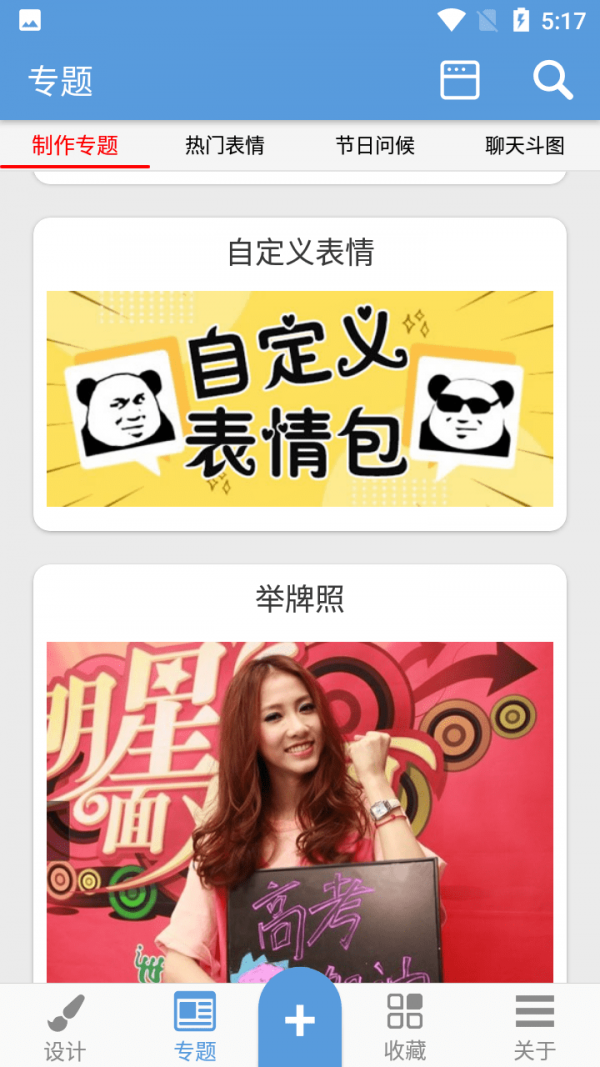The image size is (600, 1067).
Task: Open the 收藏 bottom tab
Action: (x=405, y=1026)
